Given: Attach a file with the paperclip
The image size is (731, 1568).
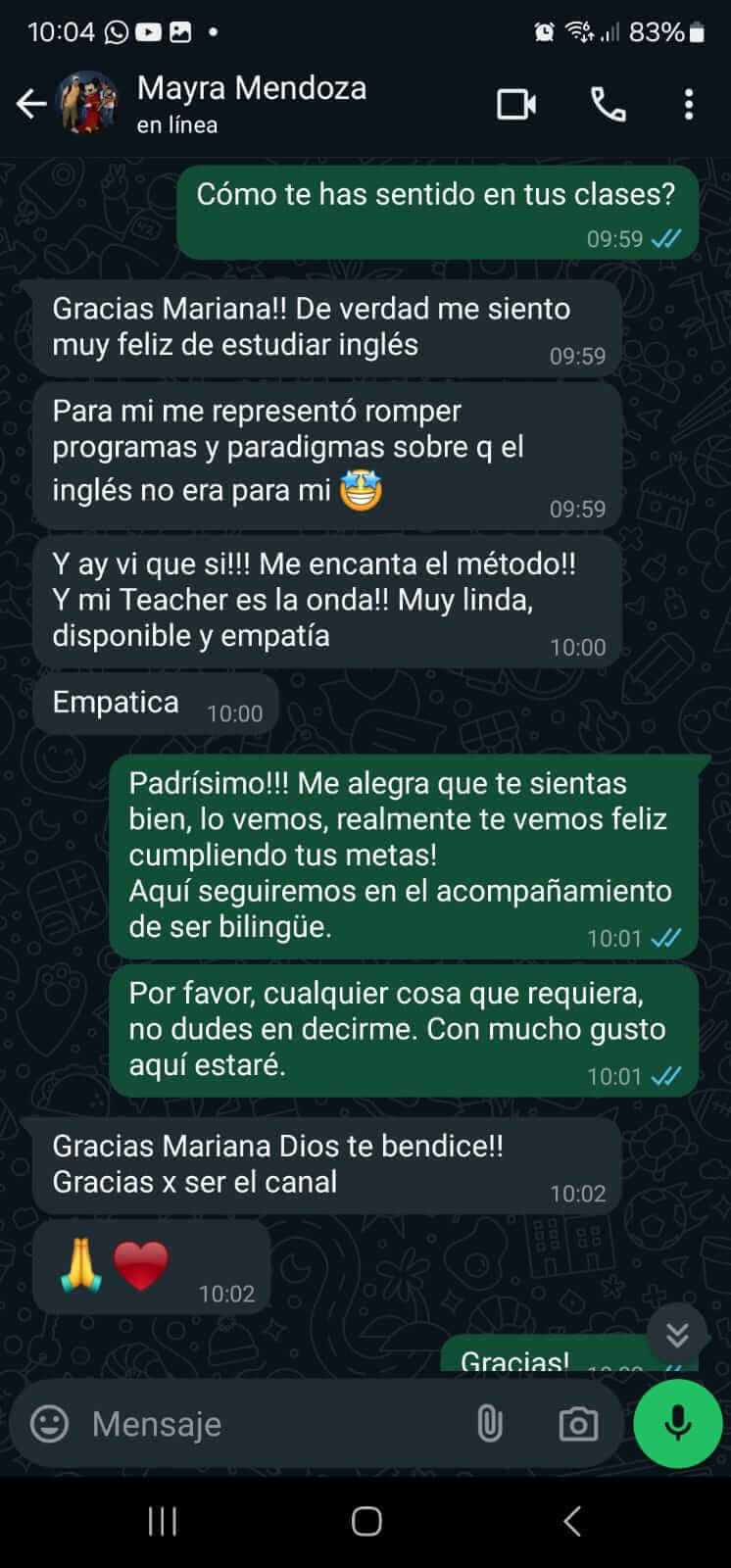Looking at the screenshot, I should 490,1423.
